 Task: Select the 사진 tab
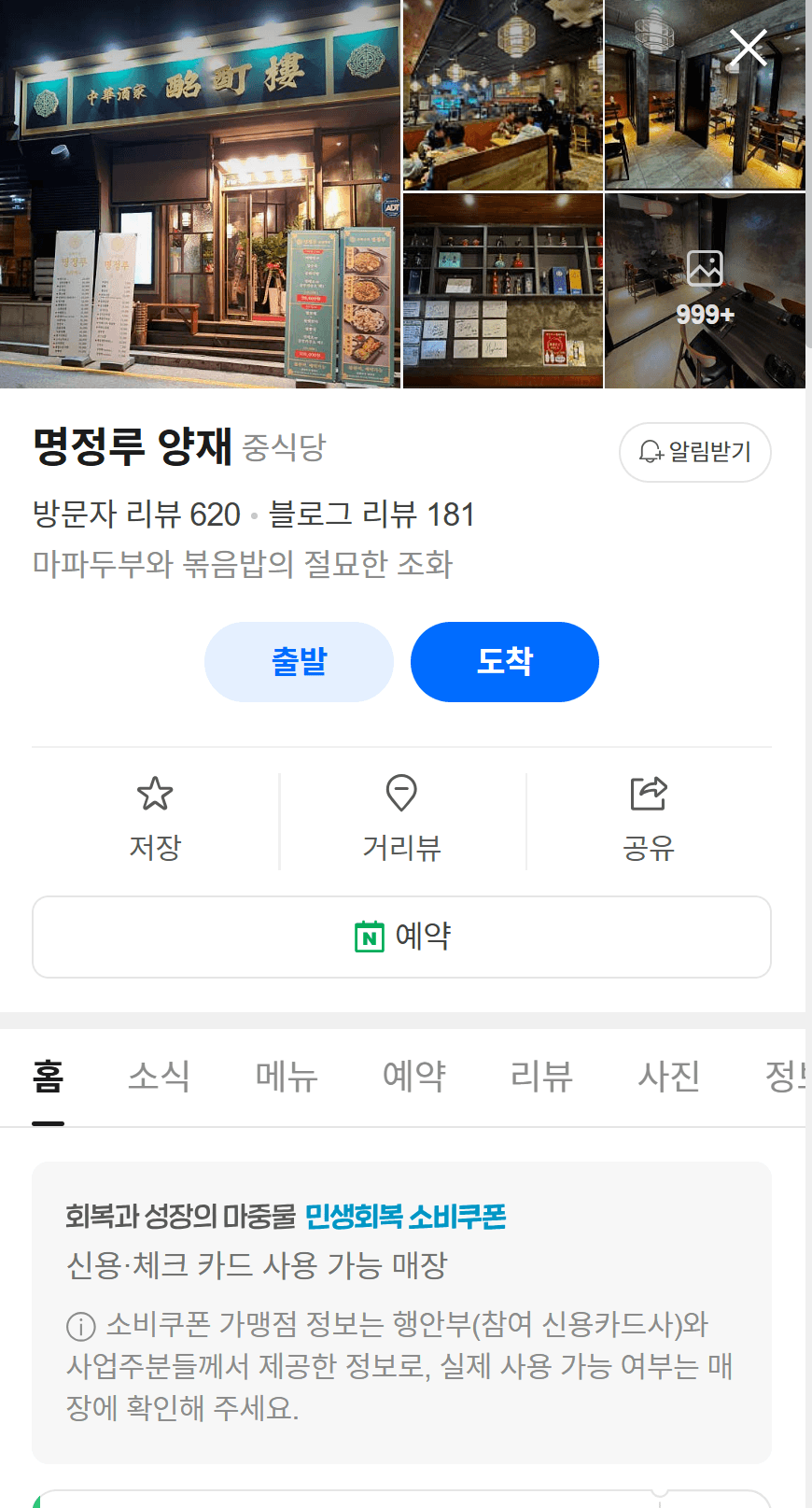coord(669,1077)
